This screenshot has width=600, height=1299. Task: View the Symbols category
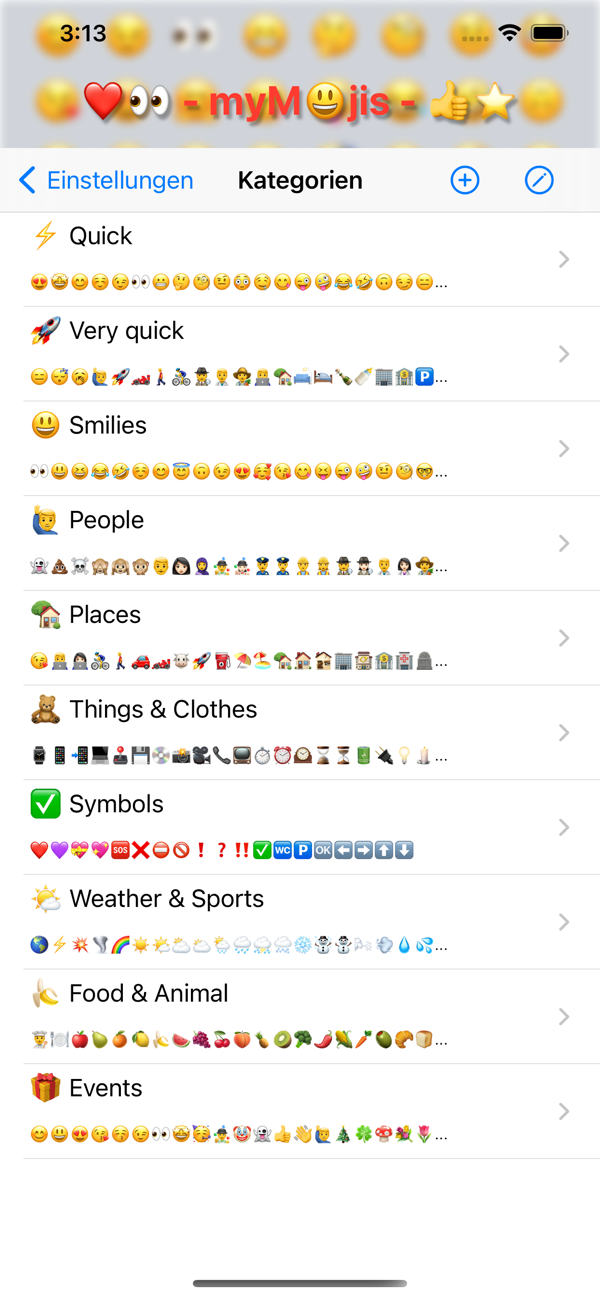[300, 827]
